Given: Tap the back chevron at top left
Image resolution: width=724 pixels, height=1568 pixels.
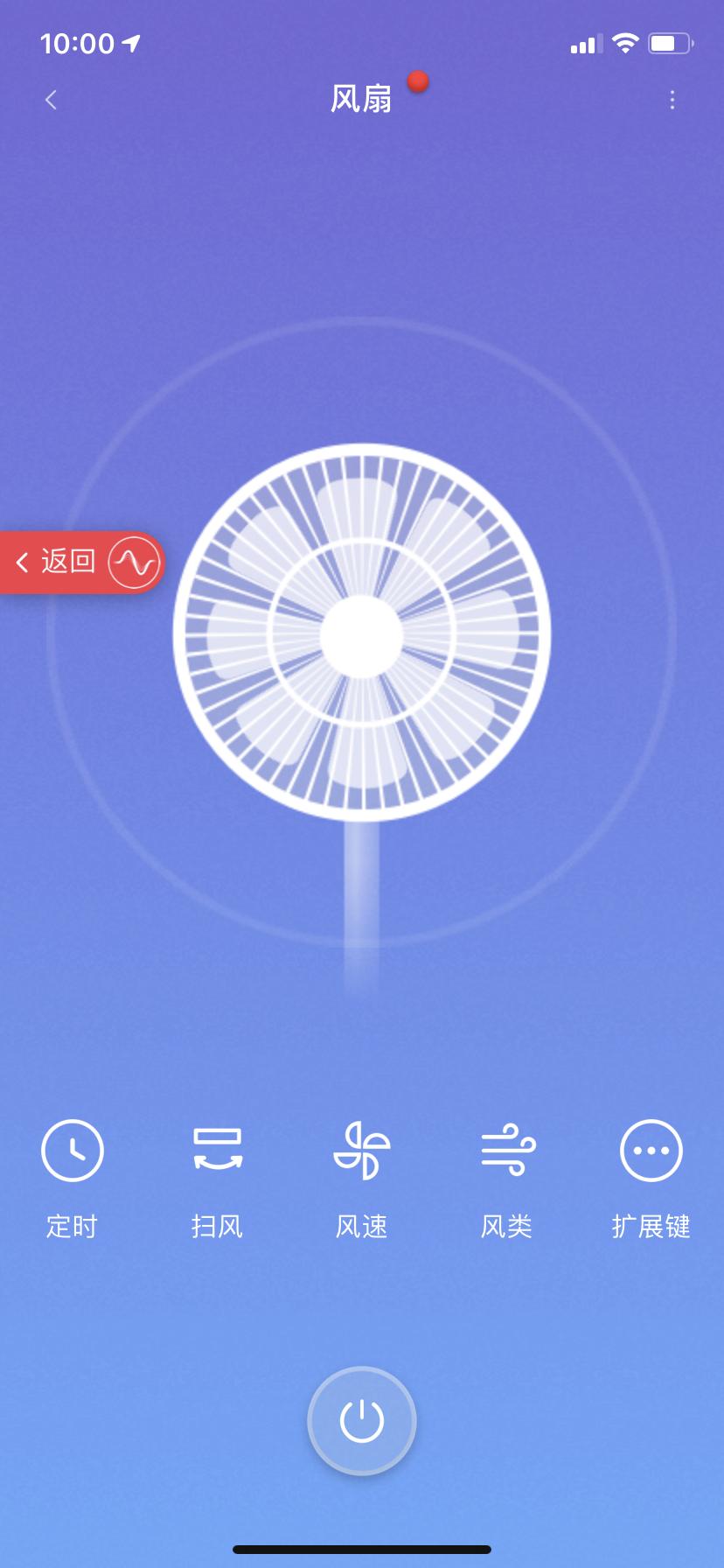Looking at the screenshot, I should (51, 100).
